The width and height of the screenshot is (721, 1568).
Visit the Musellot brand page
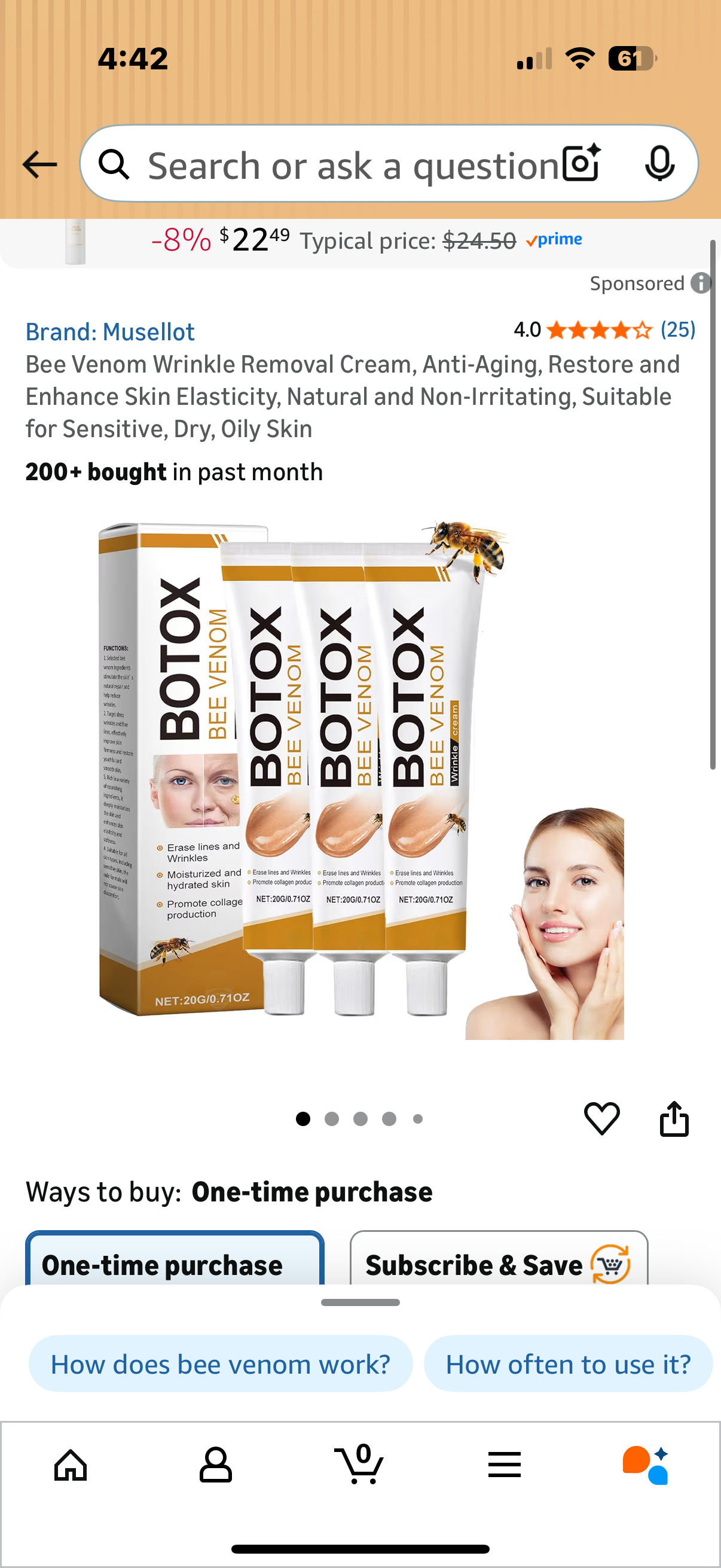[x=110, y=332]
